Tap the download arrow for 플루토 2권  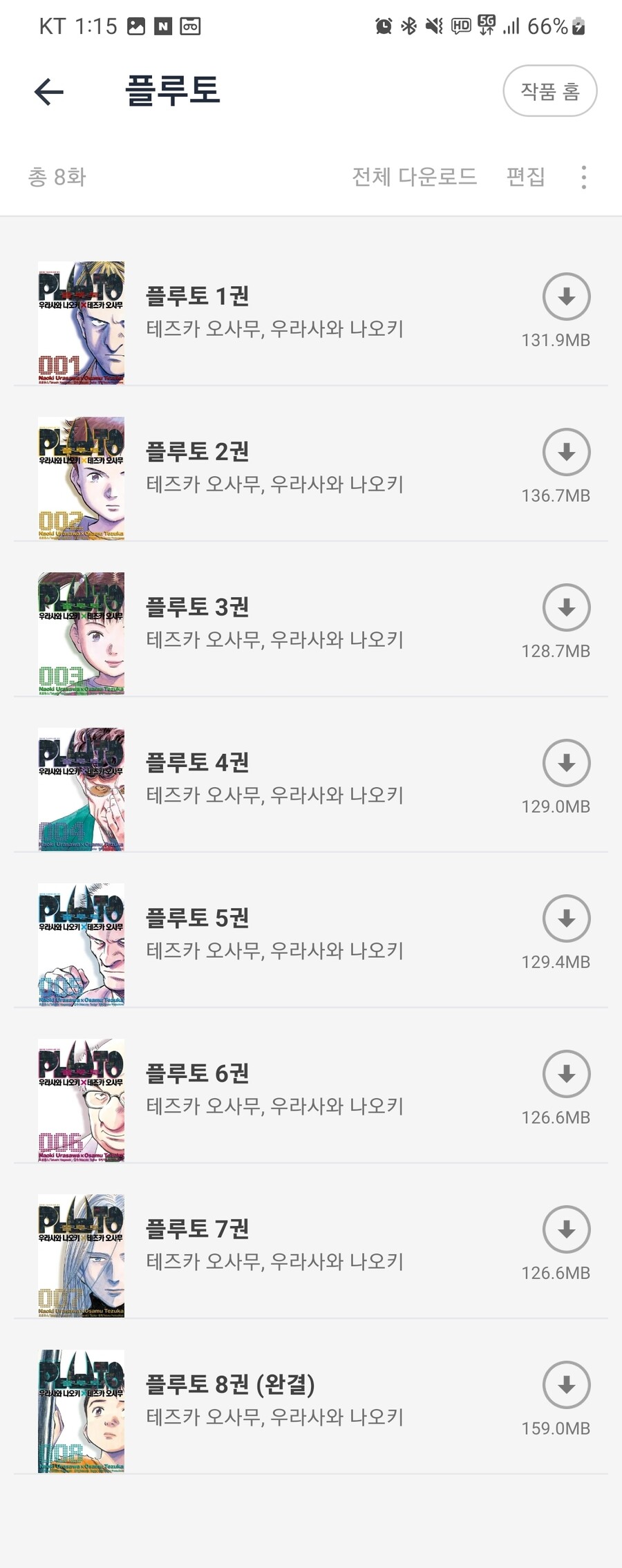(x=566, y=451)
